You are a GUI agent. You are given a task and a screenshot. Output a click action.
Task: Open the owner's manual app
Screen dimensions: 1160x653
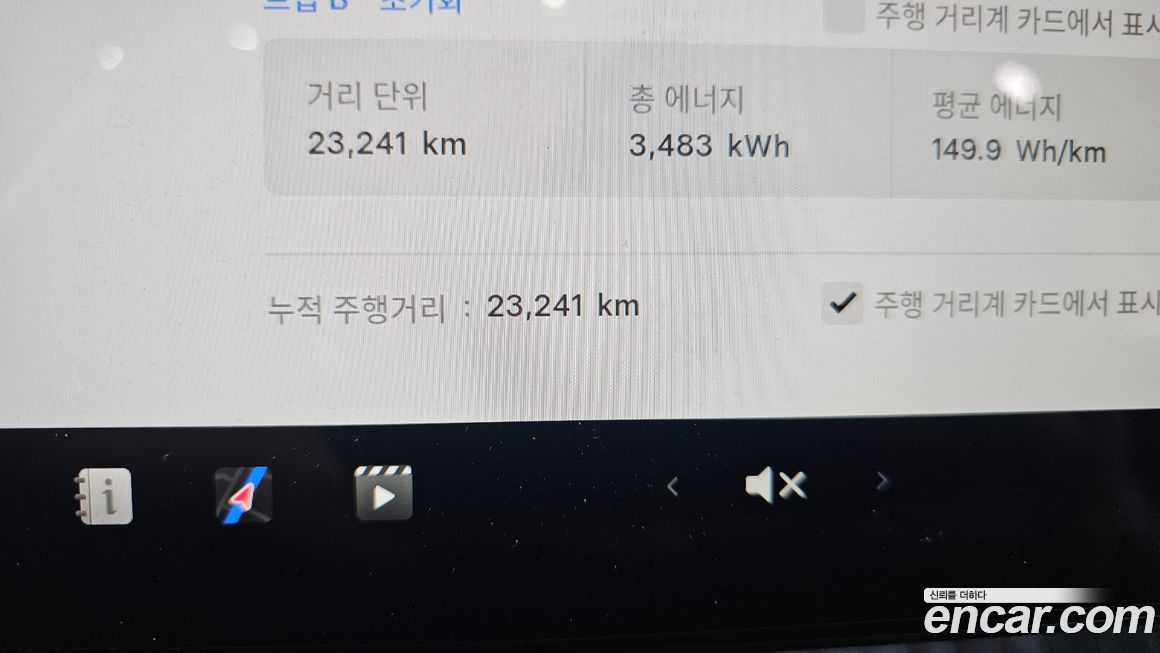pos(103,495)
